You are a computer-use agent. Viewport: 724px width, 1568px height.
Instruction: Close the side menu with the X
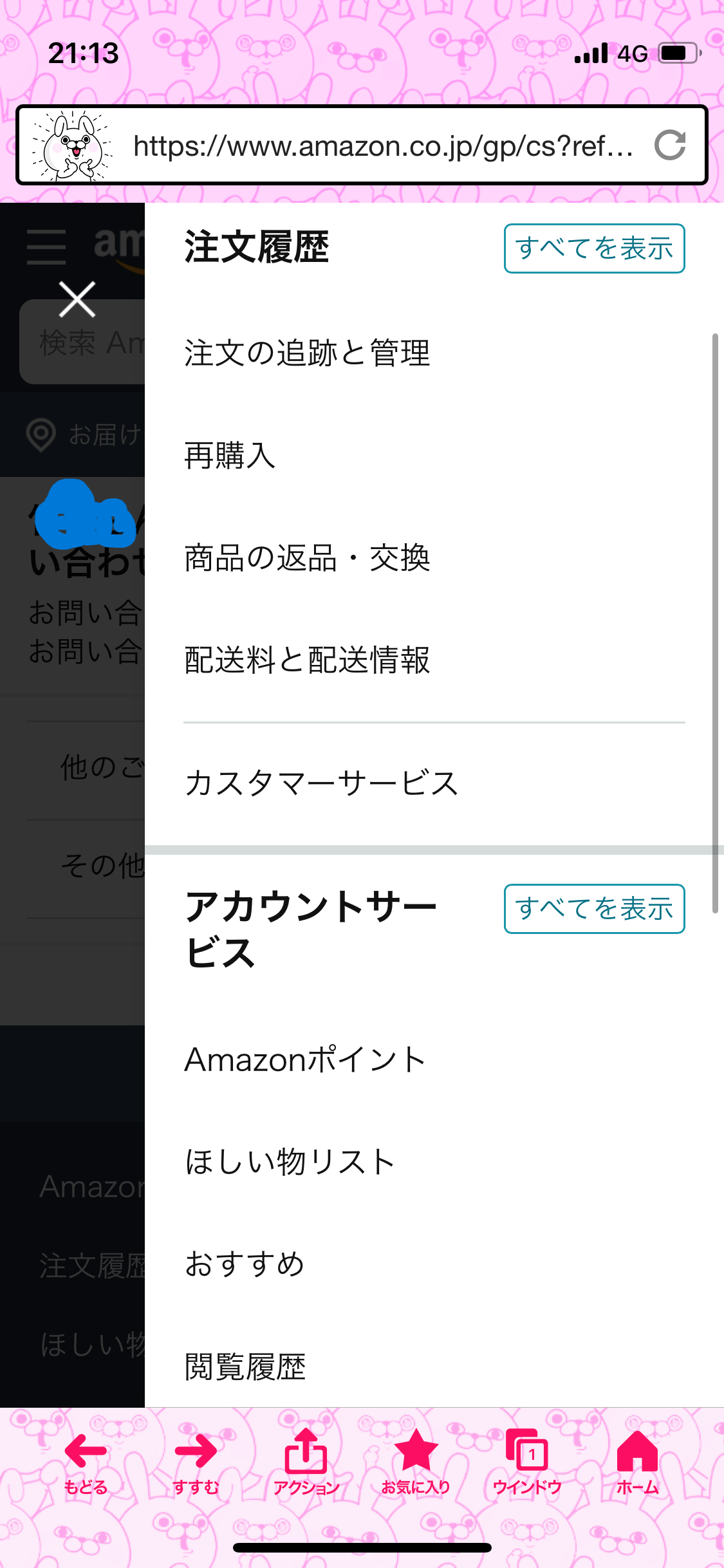click(77, 299)
